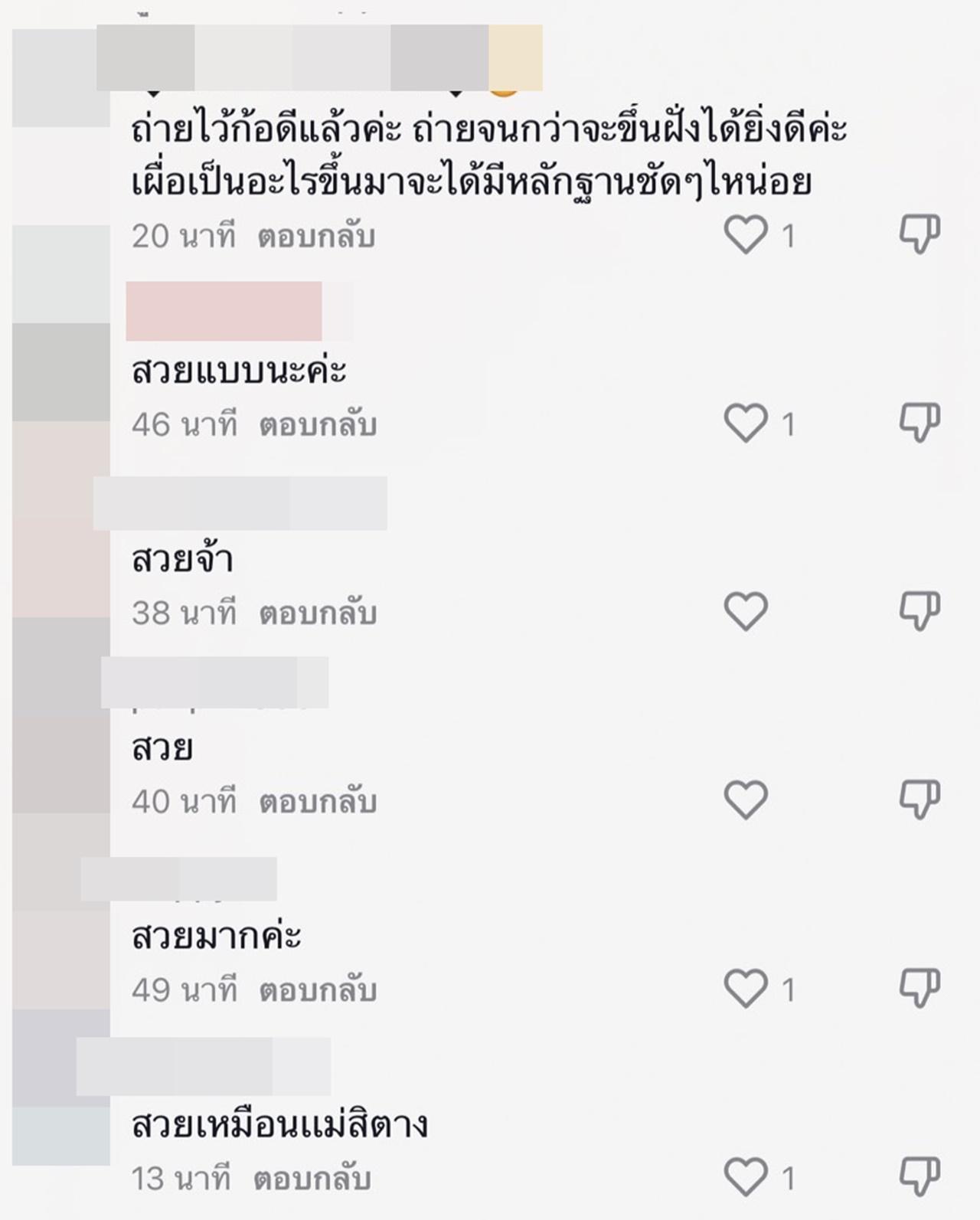
Task: Dislike the comment สวยเหมือนแม่สิตาง
Action: tap(919, 1176)
